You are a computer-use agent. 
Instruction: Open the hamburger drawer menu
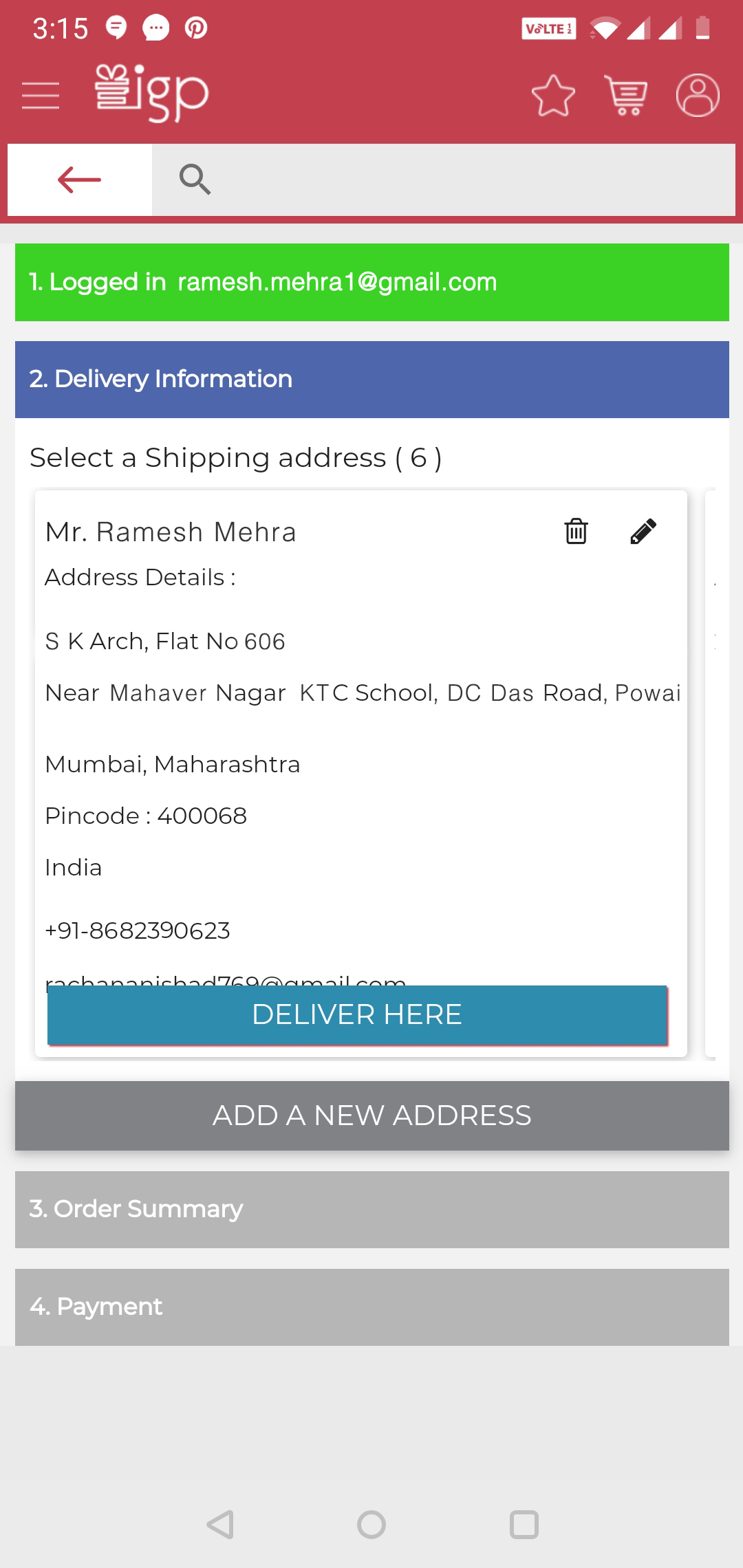pos(41,95)
